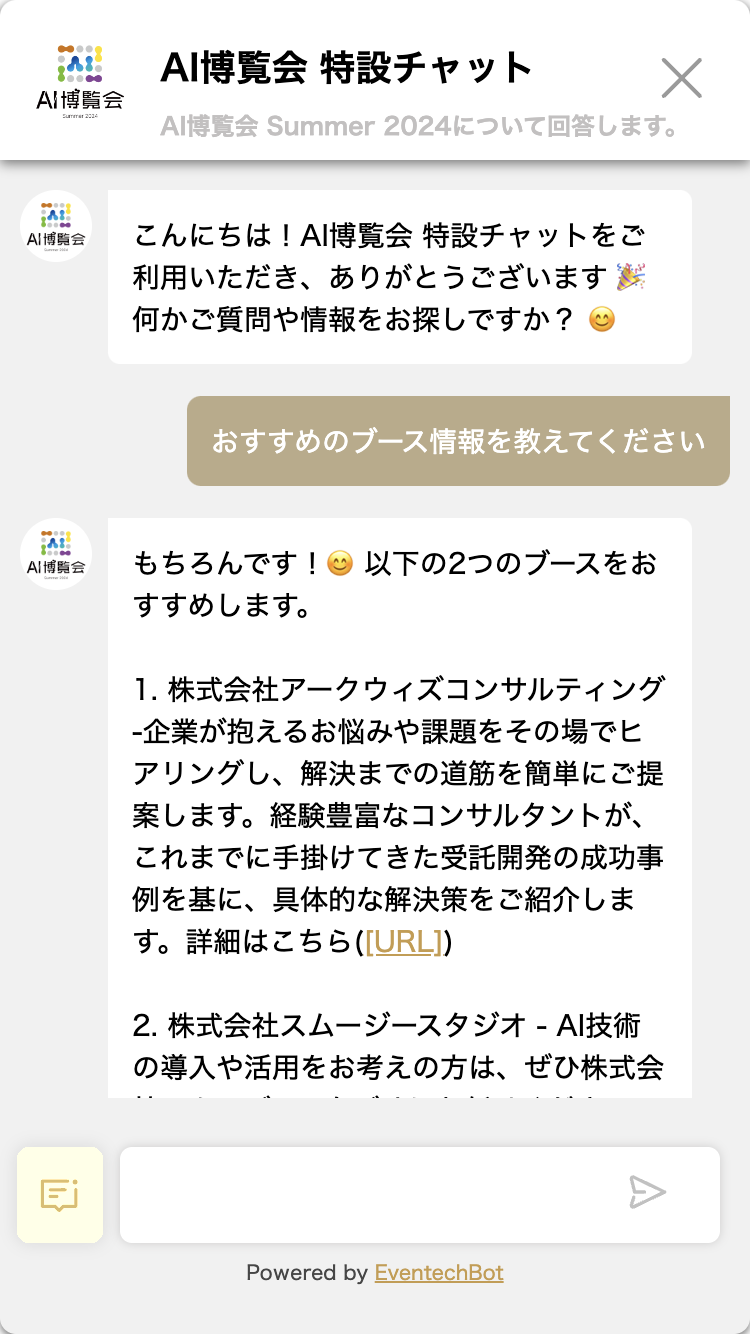Close the AI博覧会 特設チャット window
This screenshot has width=750, height=1334.
(682, 78)
